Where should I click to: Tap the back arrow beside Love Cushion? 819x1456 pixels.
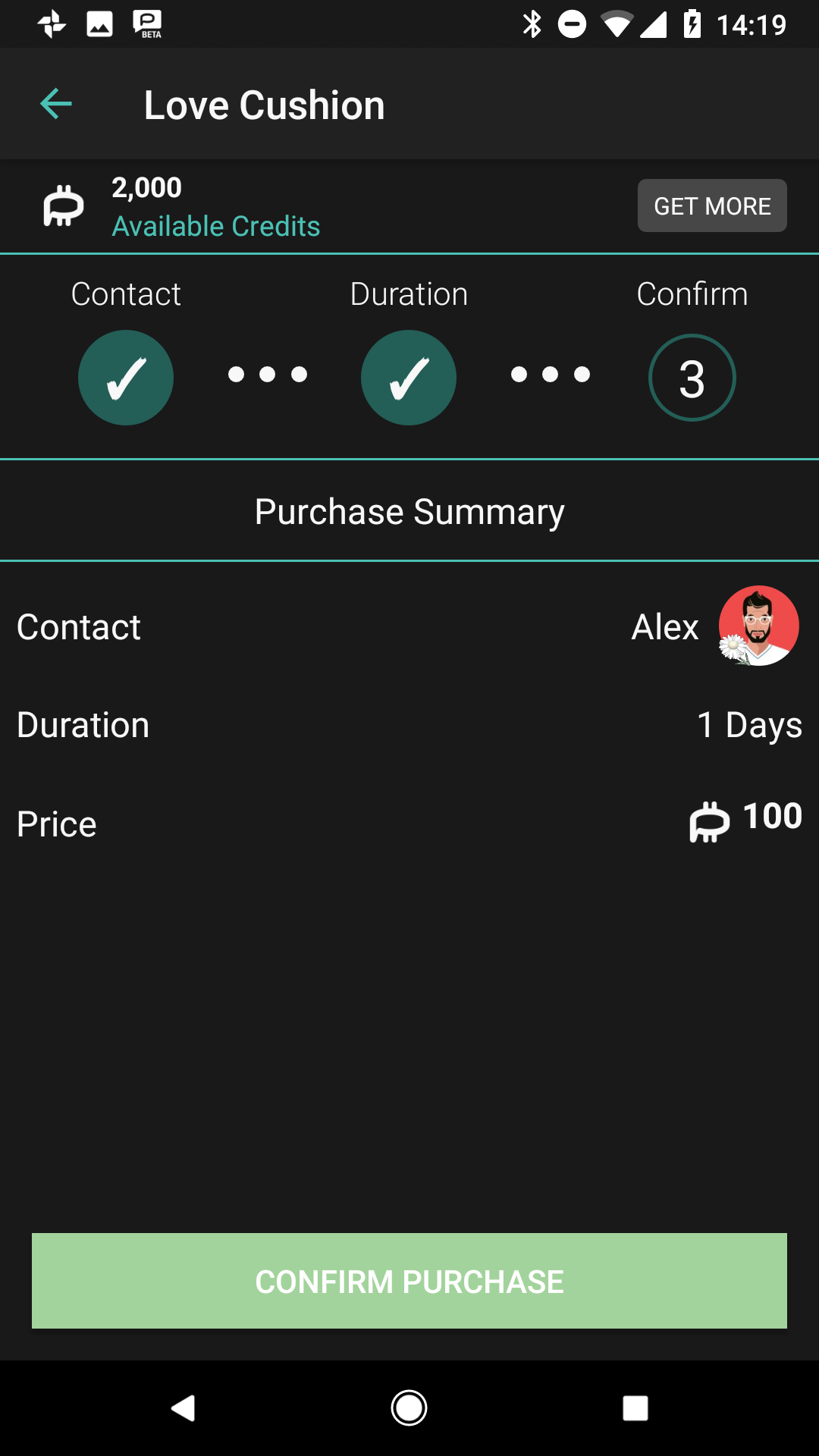click(54, 104)
